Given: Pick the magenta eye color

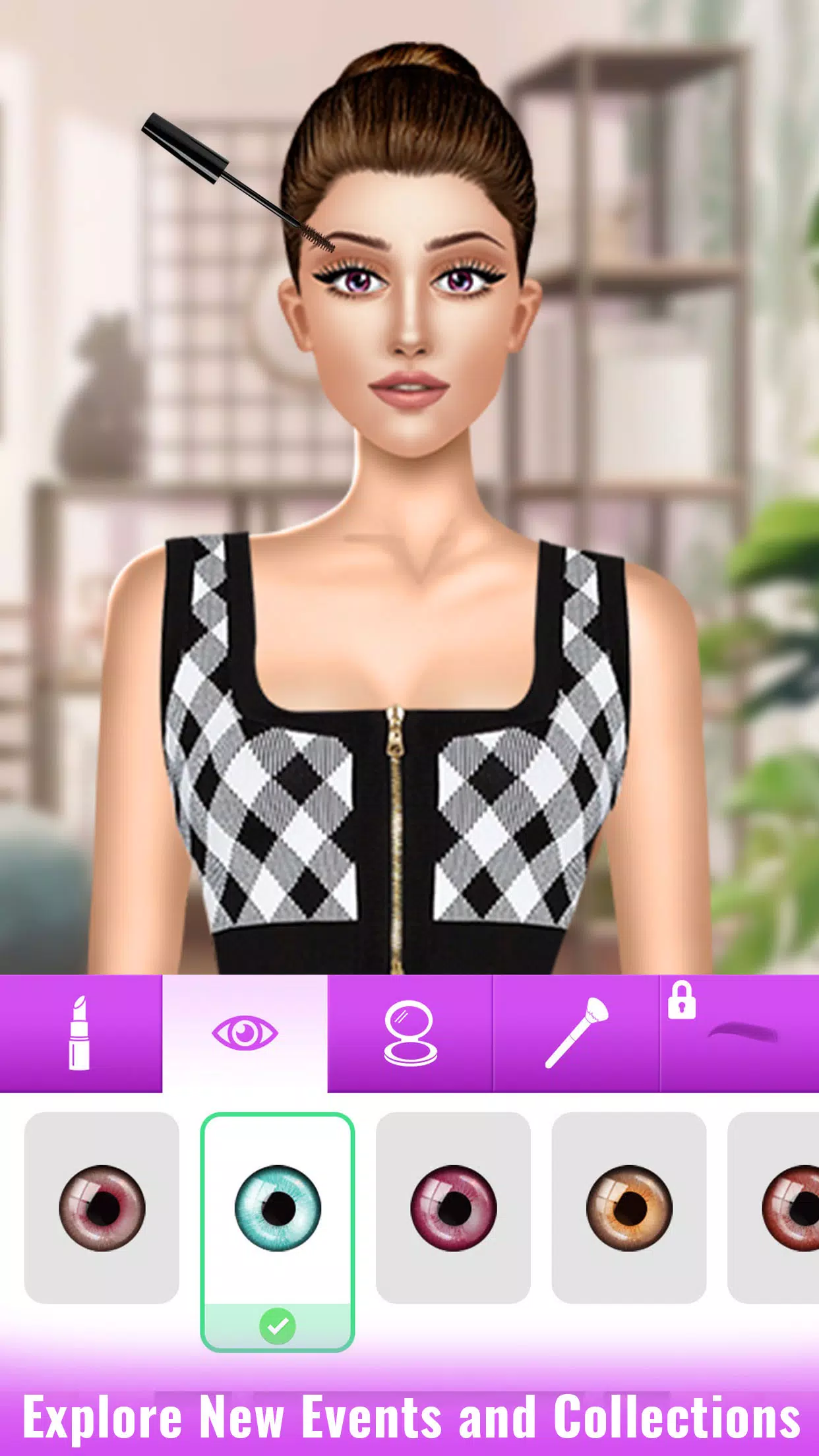Looking at the screenshot, I should pyautogui.click(x=453, y=1208).
